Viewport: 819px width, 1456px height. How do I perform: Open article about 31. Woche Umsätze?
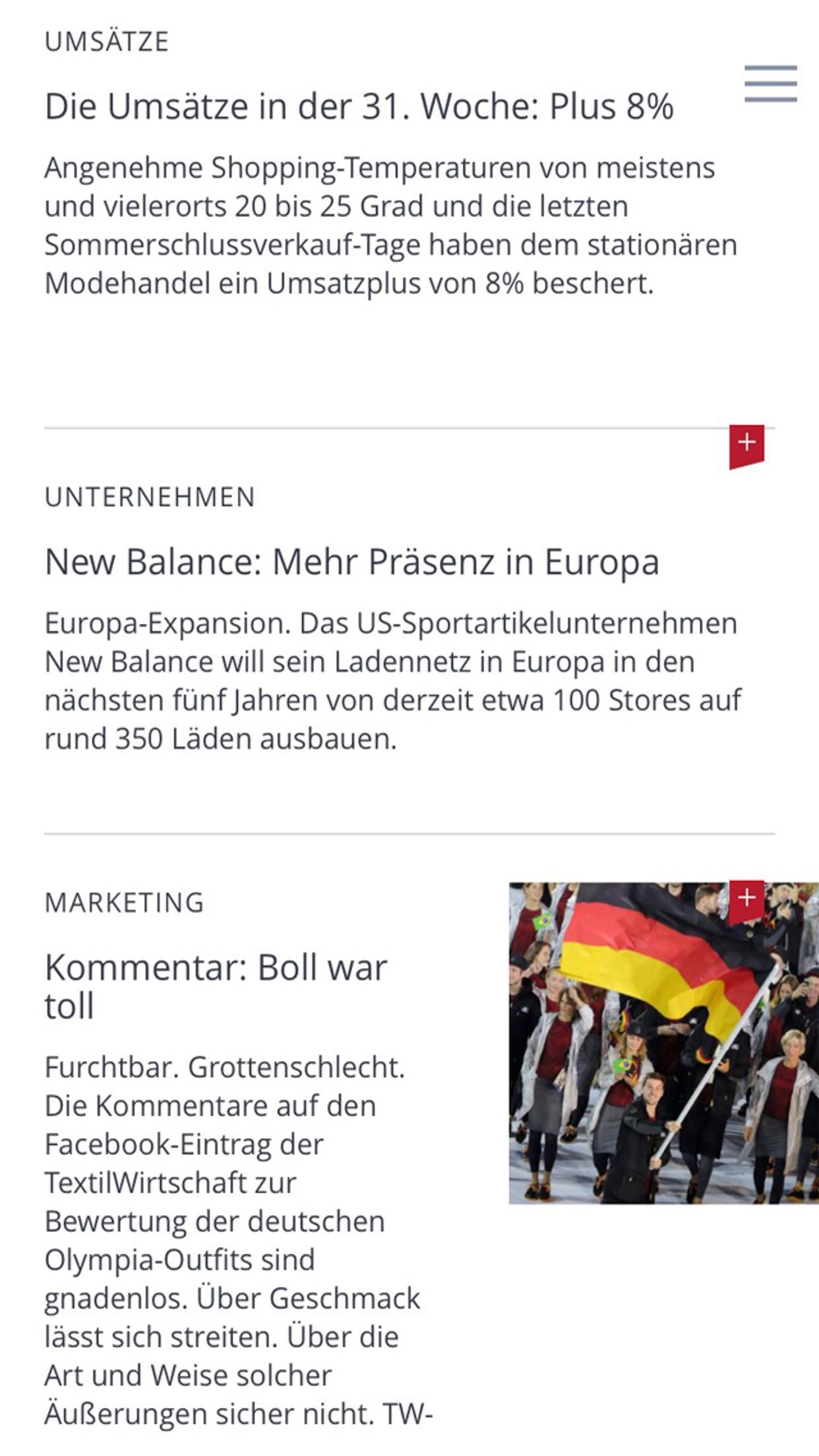(359, 107)
